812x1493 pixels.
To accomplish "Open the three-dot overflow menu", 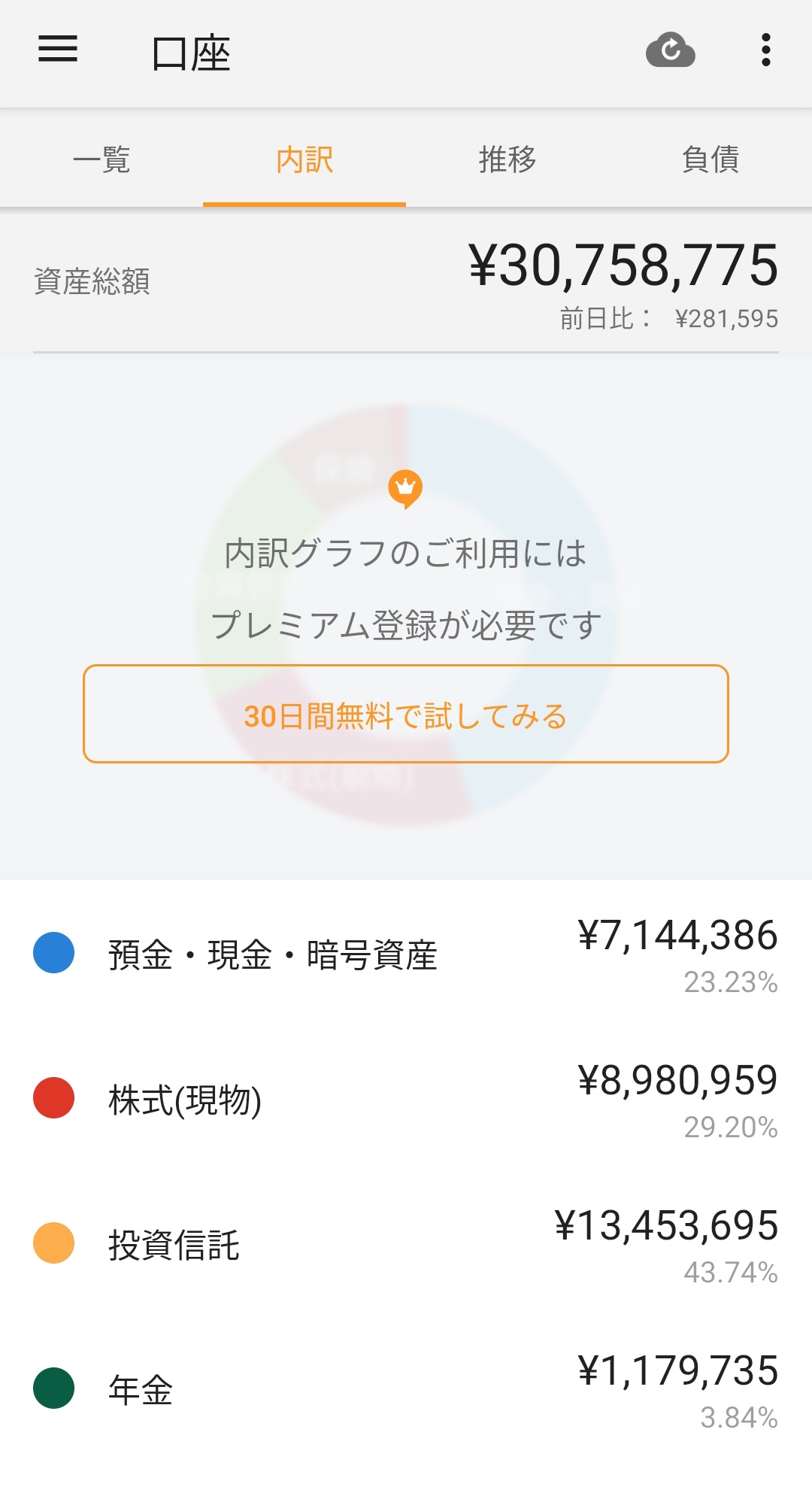I will point(765,50).
